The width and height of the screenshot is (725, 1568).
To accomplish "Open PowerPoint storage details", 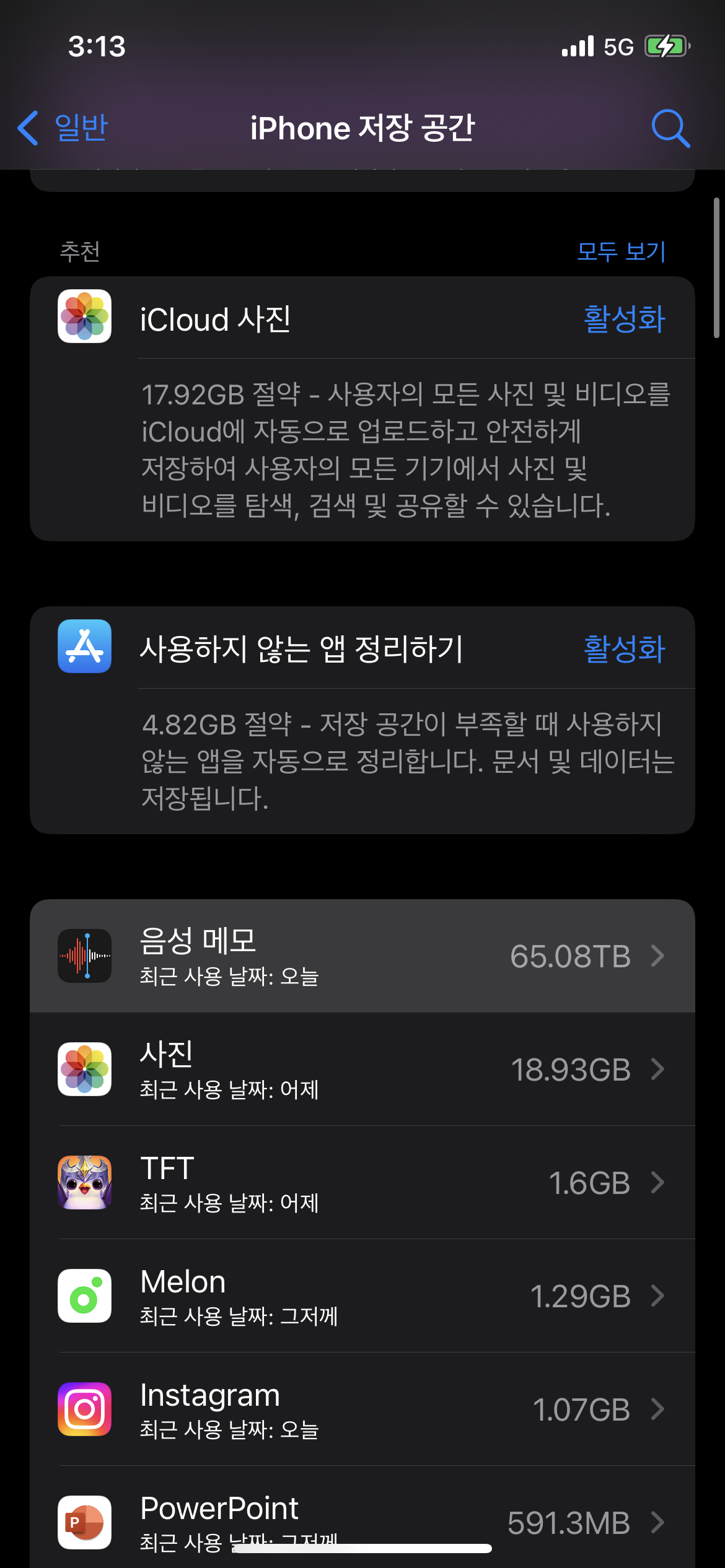I will (362, 1517).
